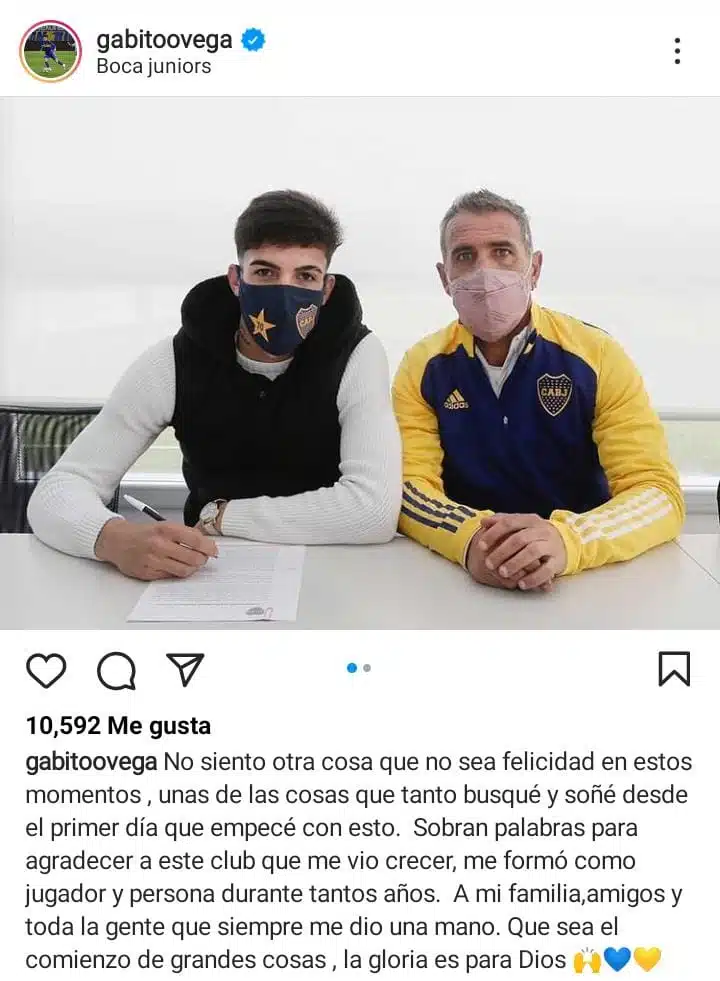Like gabitoovega's post with the heart
Image resolution: width=720 pixels, height=981 pixels.
coord(46,670)
